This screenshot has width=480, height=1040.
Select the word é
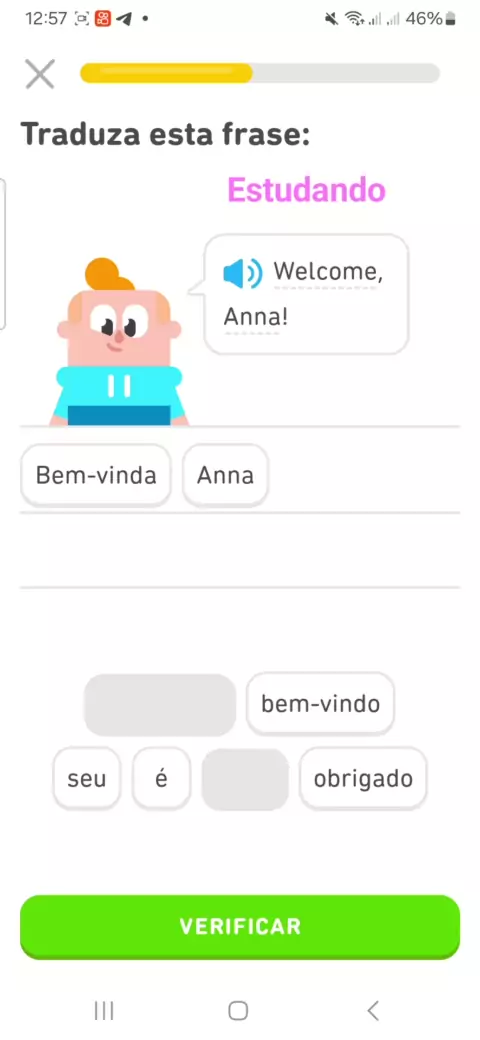161,779
